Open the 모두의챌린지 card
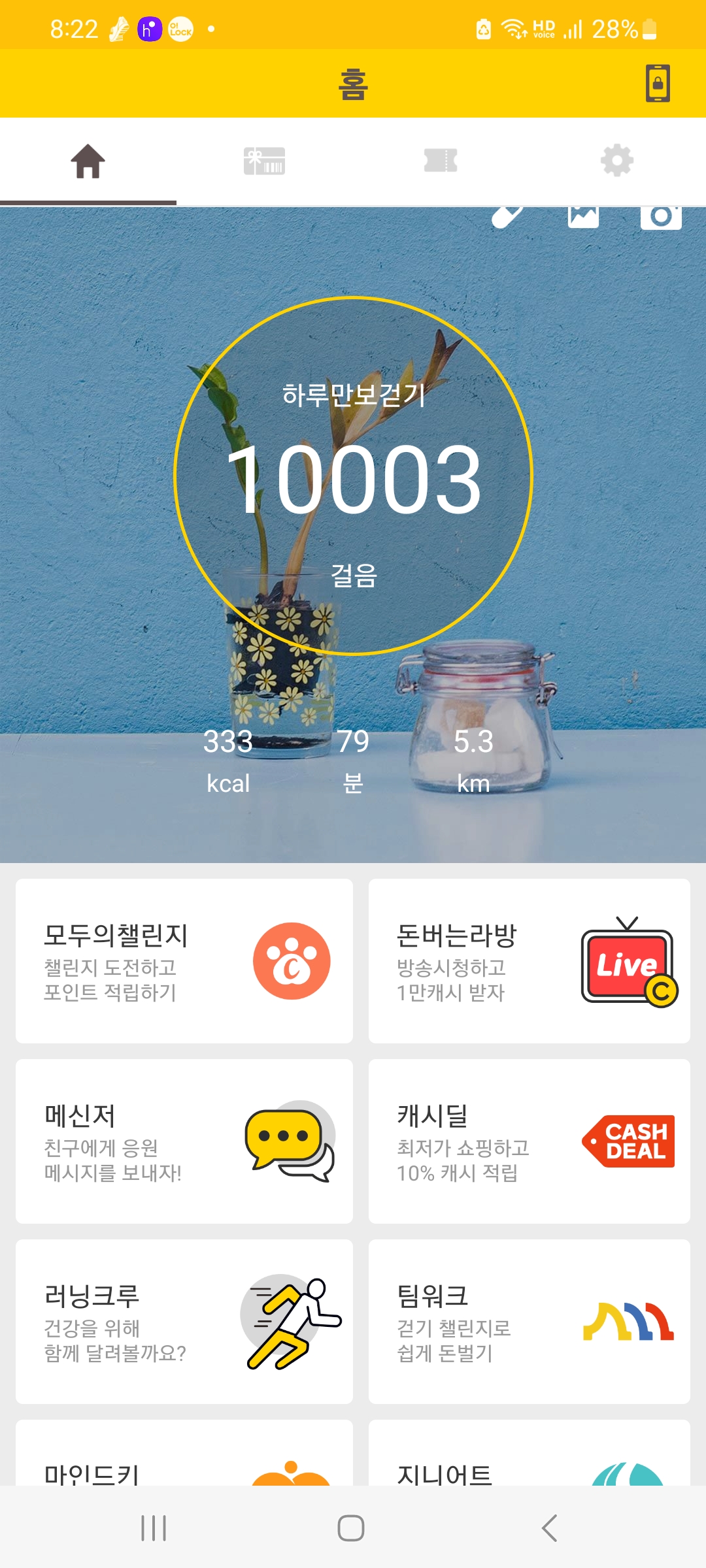 coord(184,961)
